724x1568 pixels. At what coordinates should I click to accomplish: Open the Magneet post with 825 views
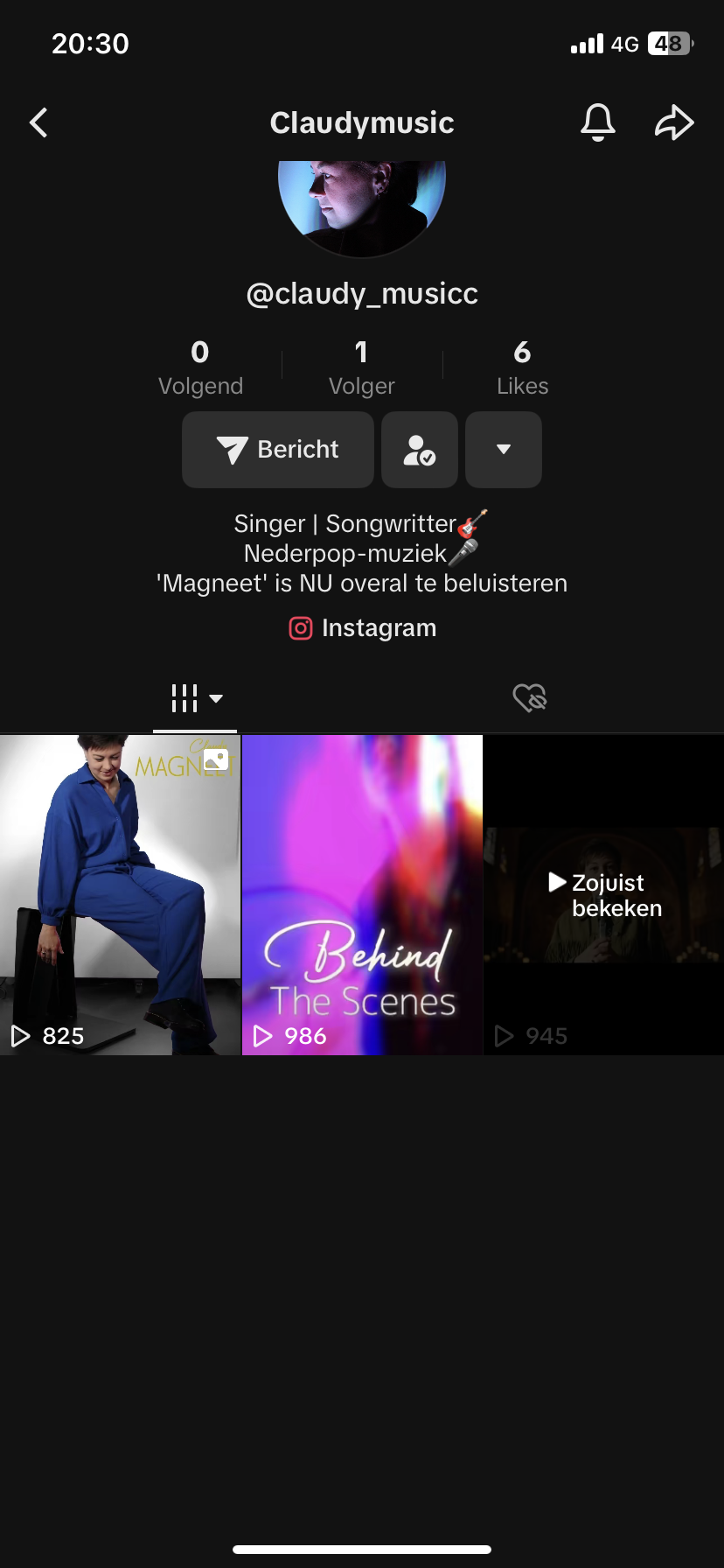(x=120, y=894)
